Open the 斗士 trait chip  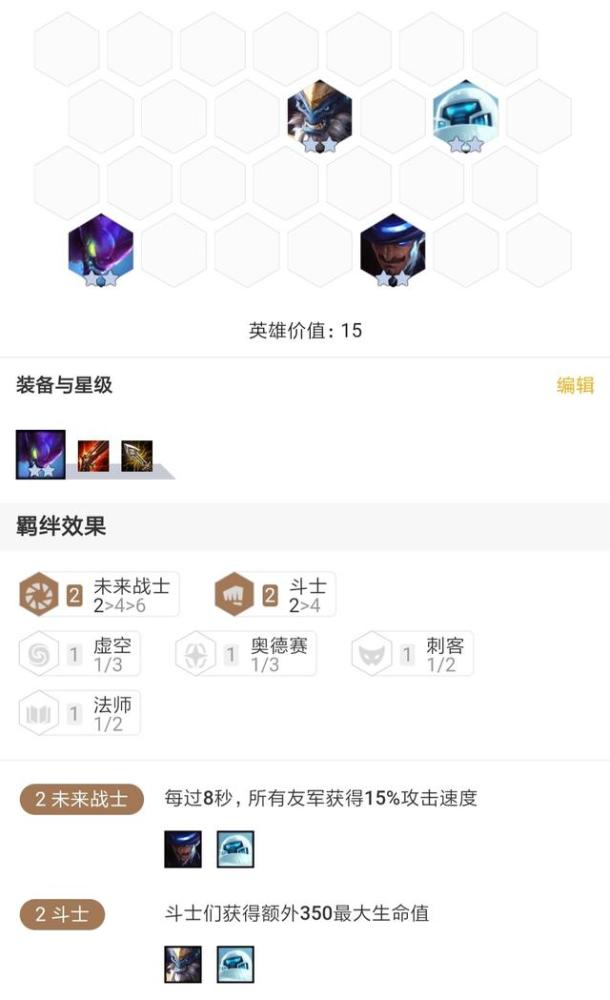pos(275,594)
